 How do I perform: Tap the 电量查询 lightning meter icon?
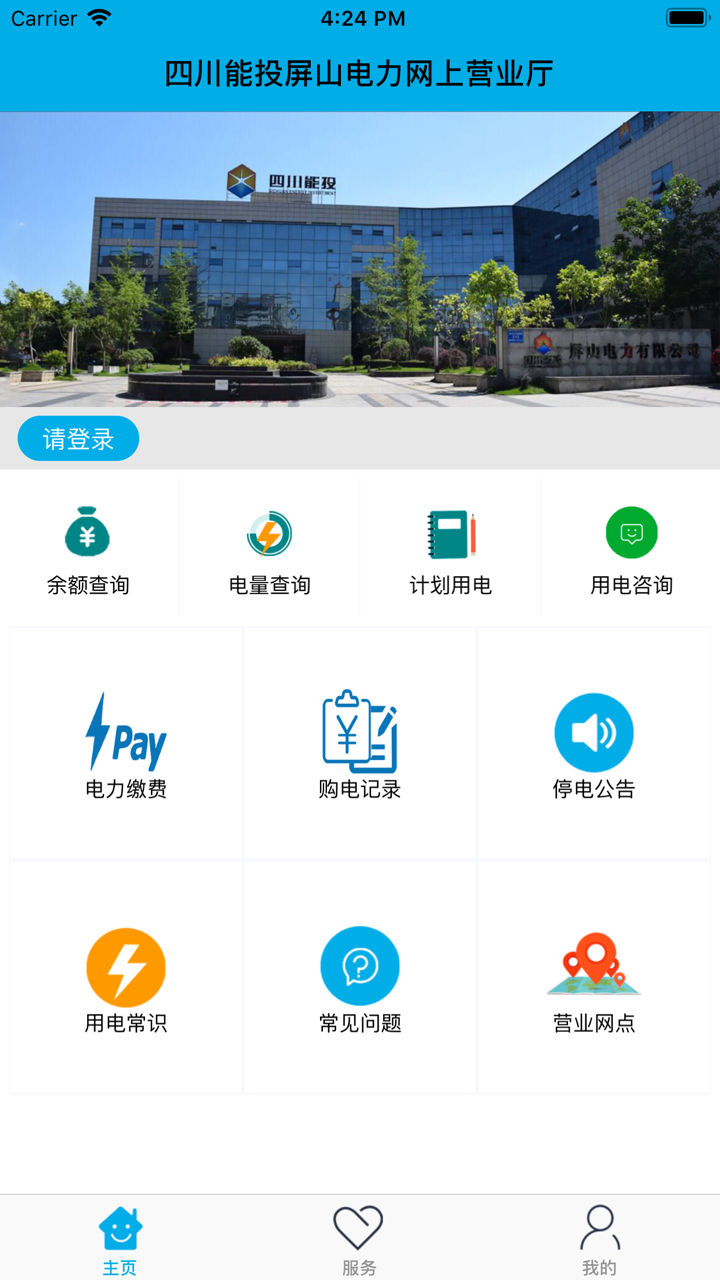tap(268, 532)
